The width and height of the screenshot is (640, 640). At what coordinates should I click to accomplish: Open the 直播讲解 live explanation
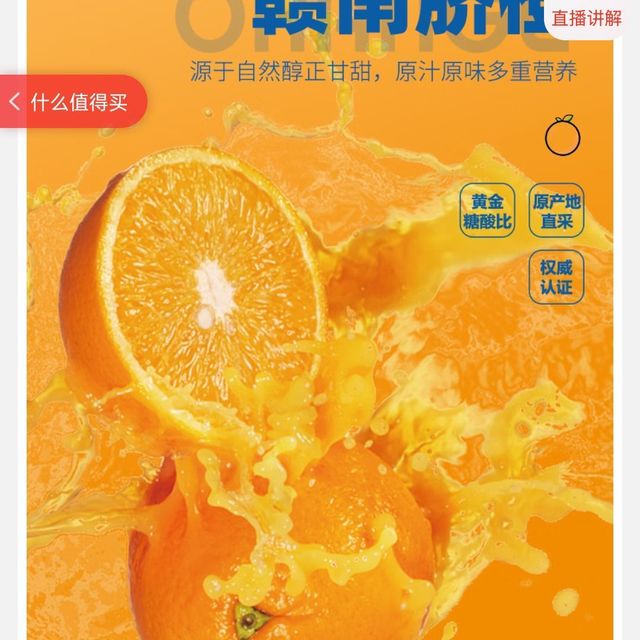587,18
